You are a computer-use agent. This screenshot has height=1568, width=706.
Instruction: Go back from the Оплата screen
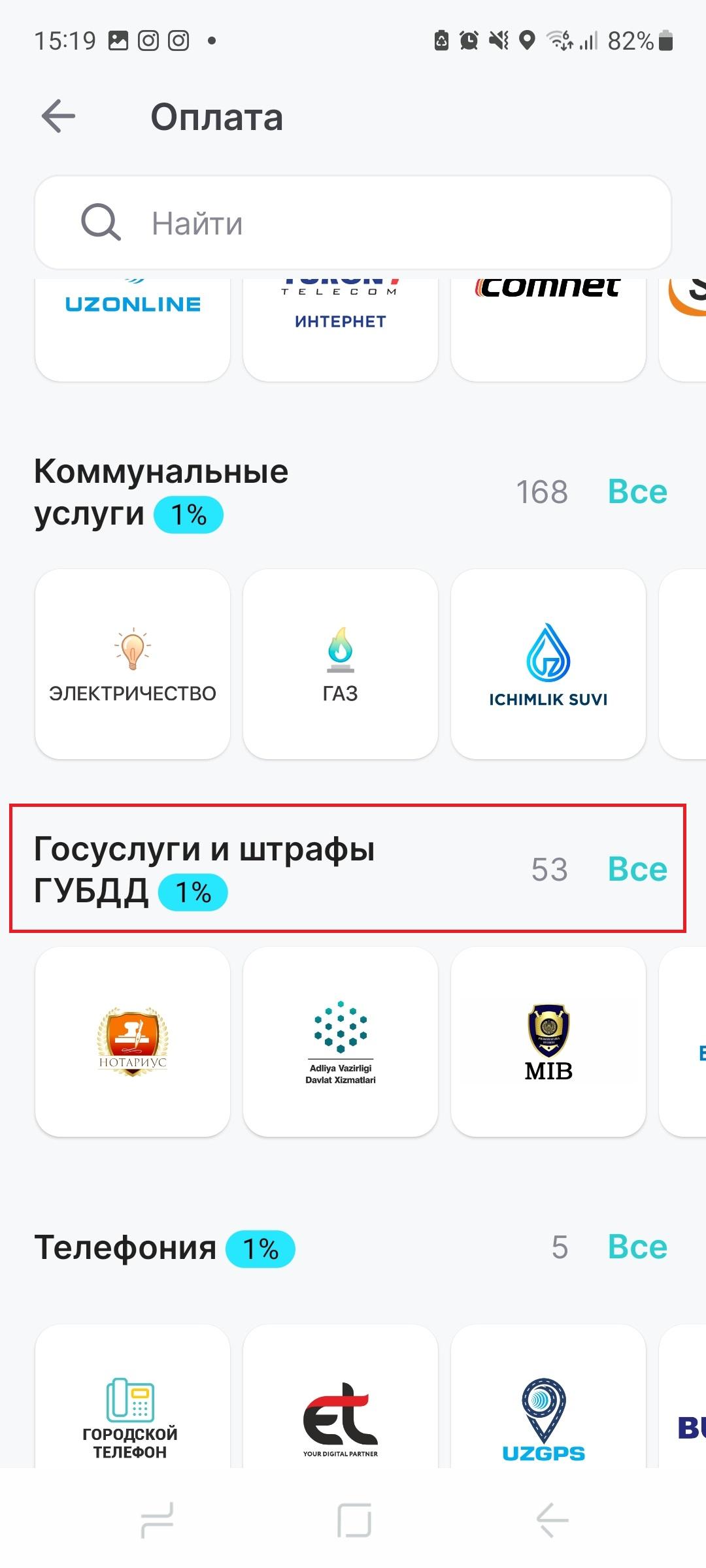pos(58,117)
